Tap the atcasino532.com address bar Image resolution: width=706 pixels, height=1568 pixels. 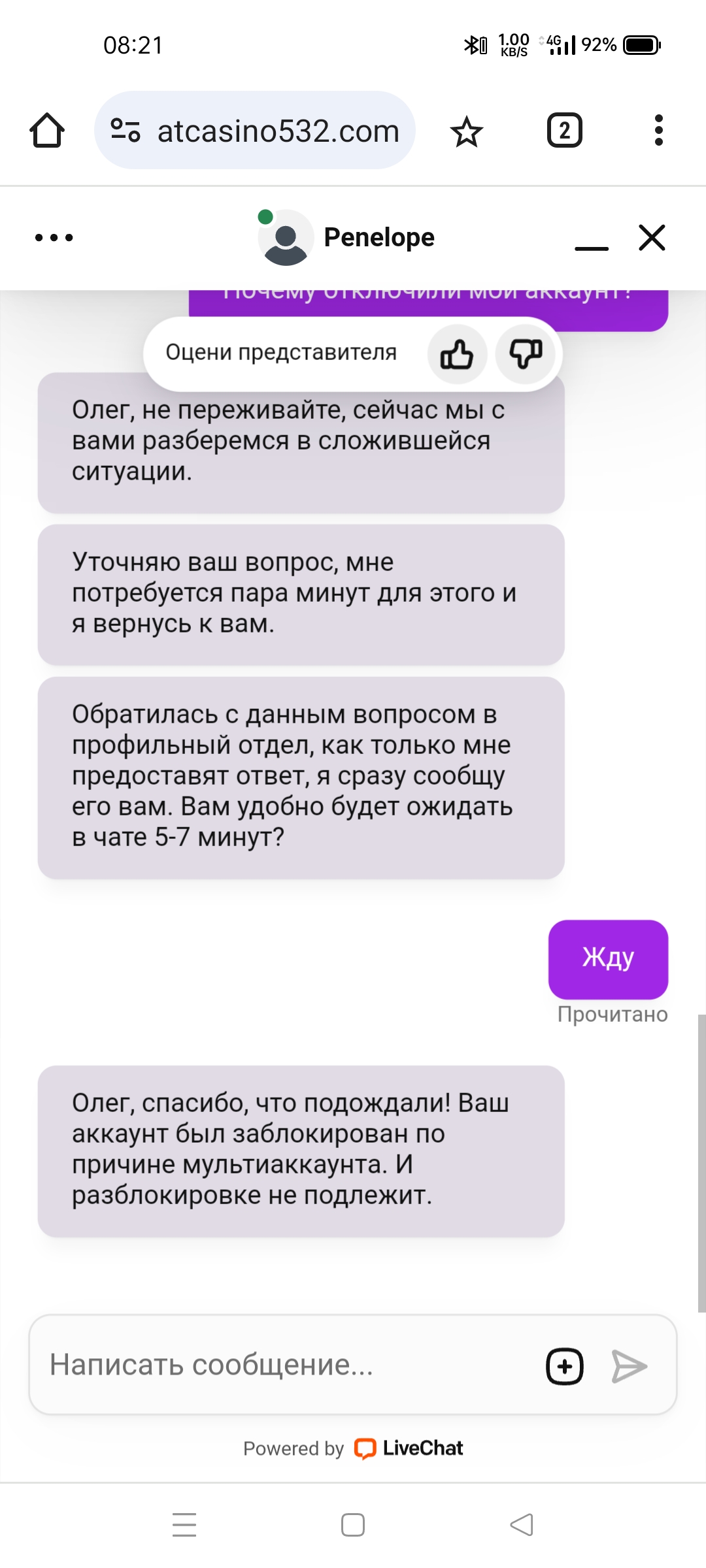255,131
